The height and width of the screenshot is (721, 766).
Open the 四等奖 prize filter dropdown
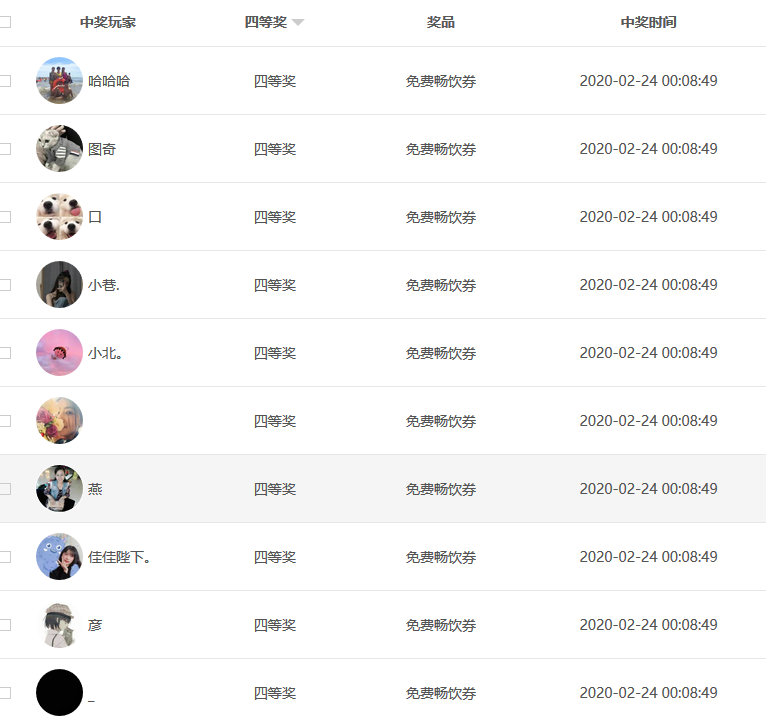[x=297, y=22]
